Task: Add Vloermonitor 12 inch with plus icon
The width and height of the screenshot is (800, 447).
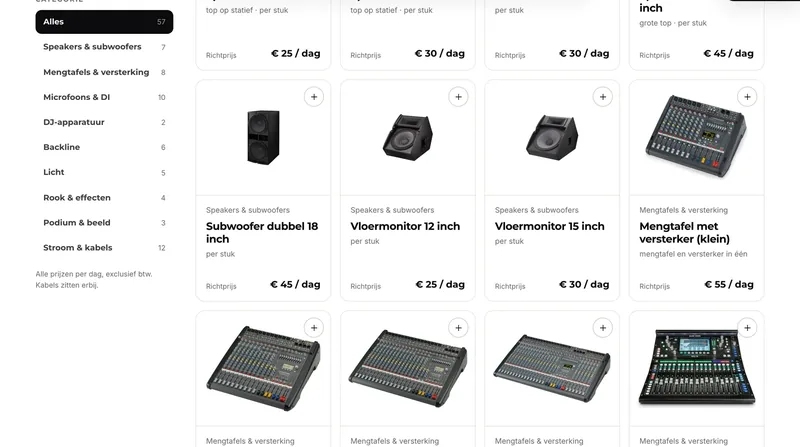Action: click(458, 97)
